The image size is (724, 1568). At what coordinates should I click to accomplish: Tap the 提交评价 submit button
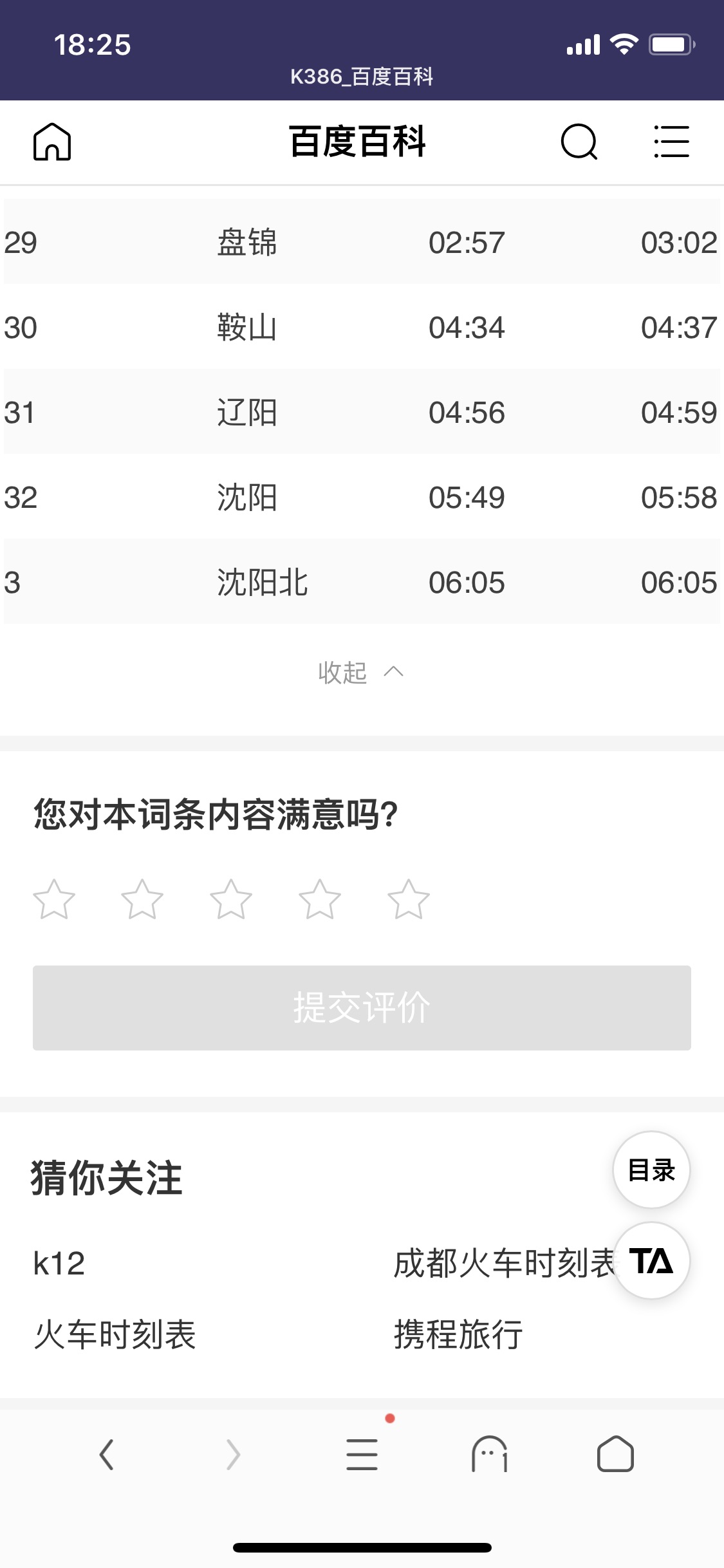[362, 1007]
